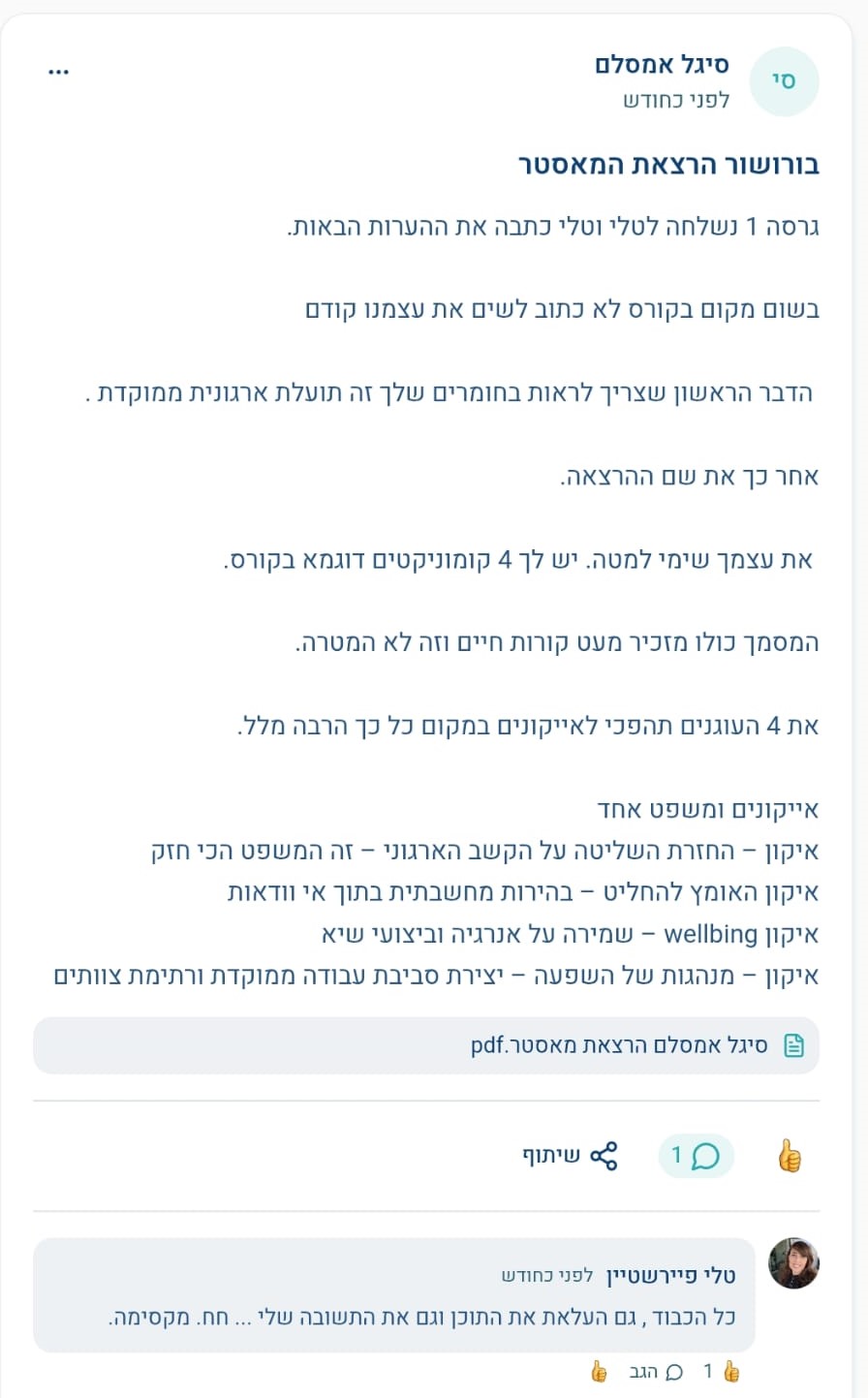
Task: Open the comments bubble showing 1
Action: (696, 1156)
